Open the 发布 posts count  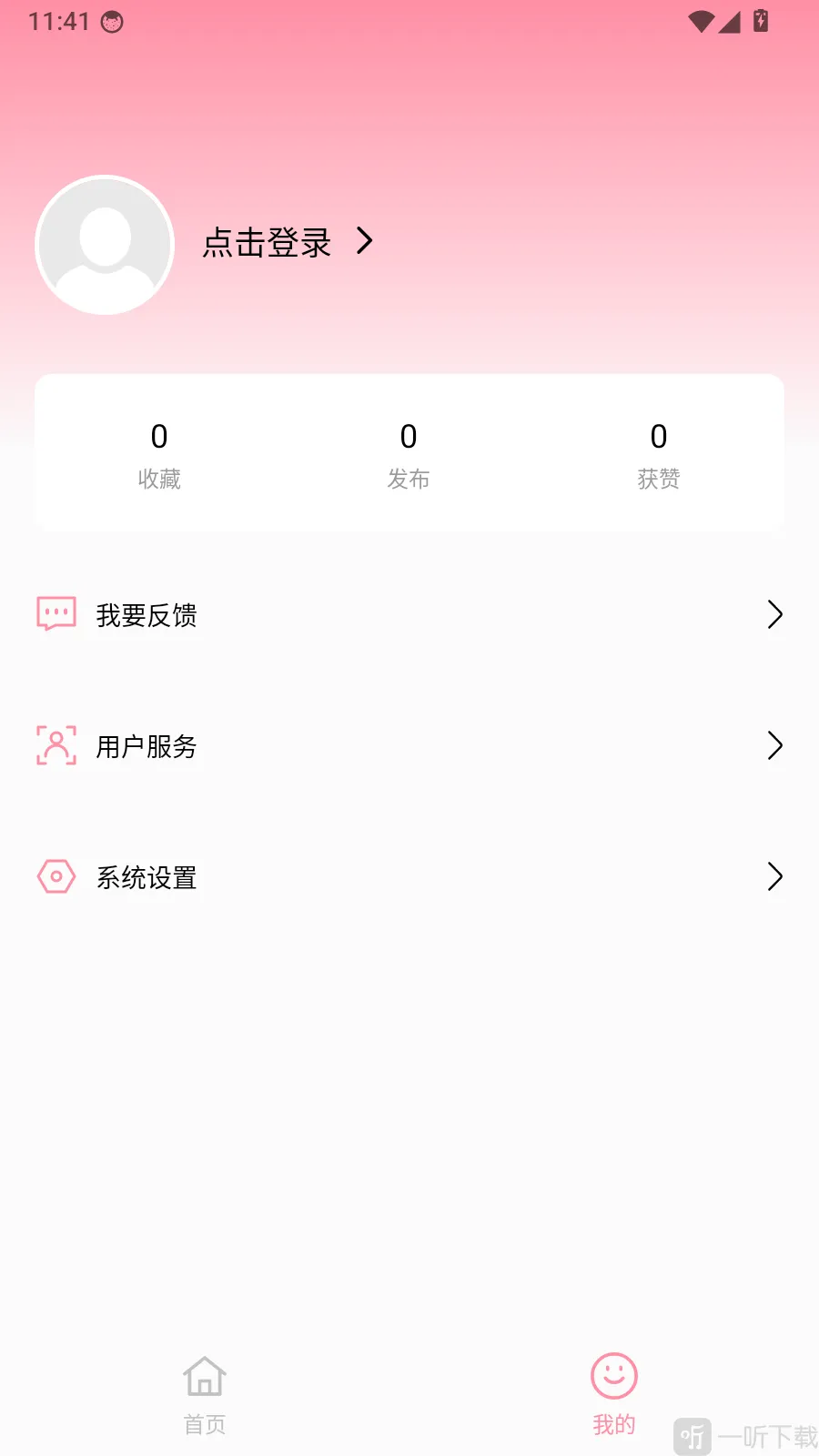point(409,456)
